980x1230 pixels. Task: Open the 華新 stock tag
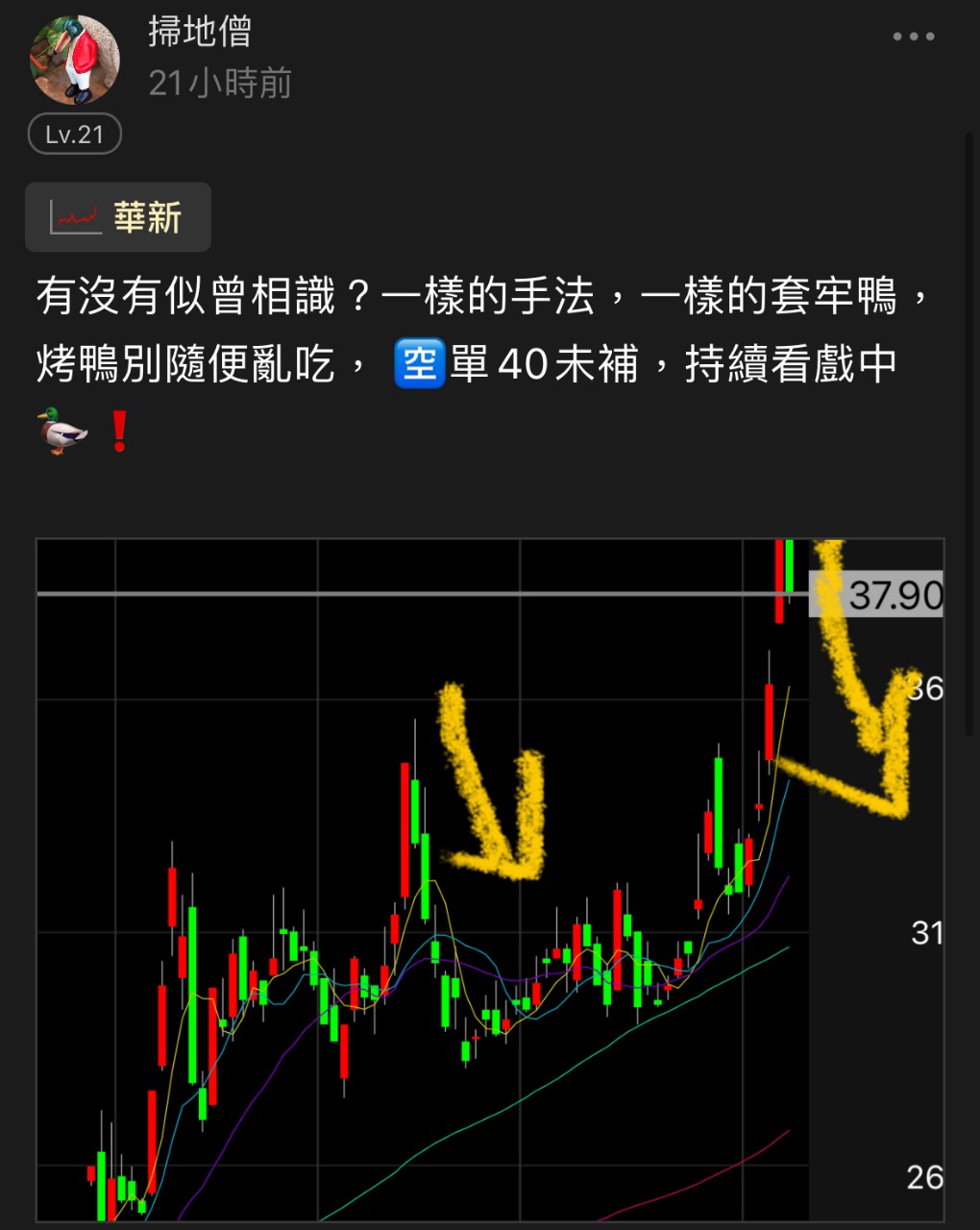click(118, 217)
